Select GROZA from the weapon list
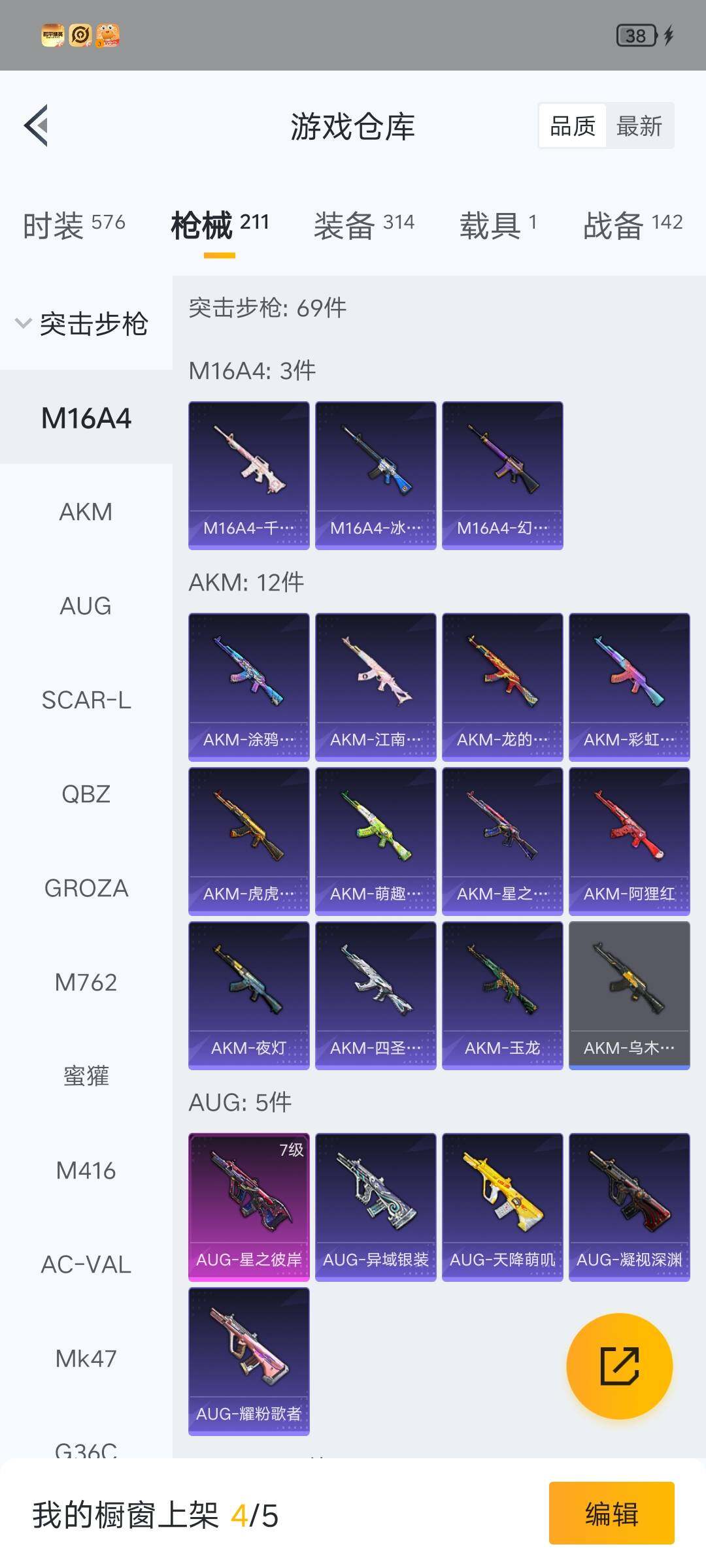The image size is (706, 1568). (x=86, y=889)
